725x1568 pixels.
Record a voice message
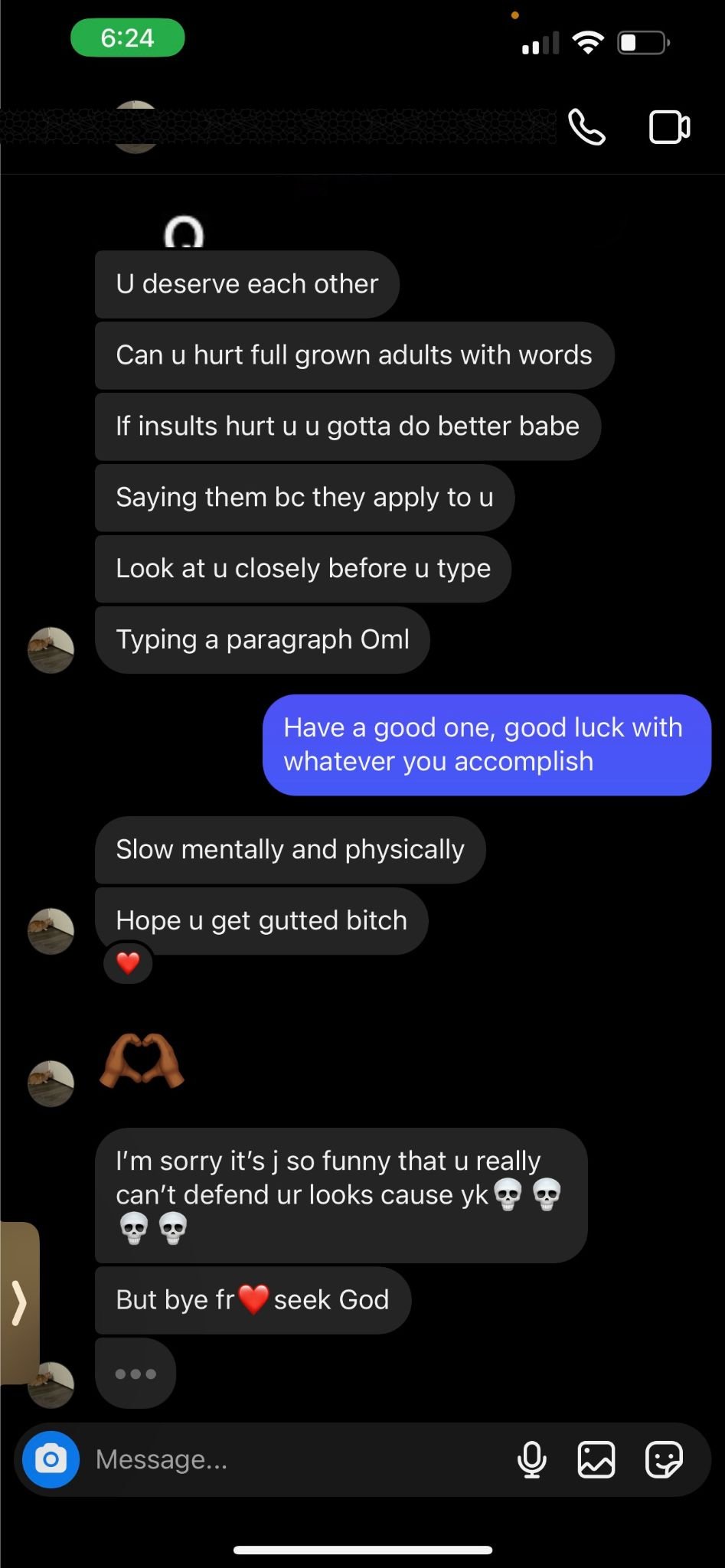click(531, 1459)
